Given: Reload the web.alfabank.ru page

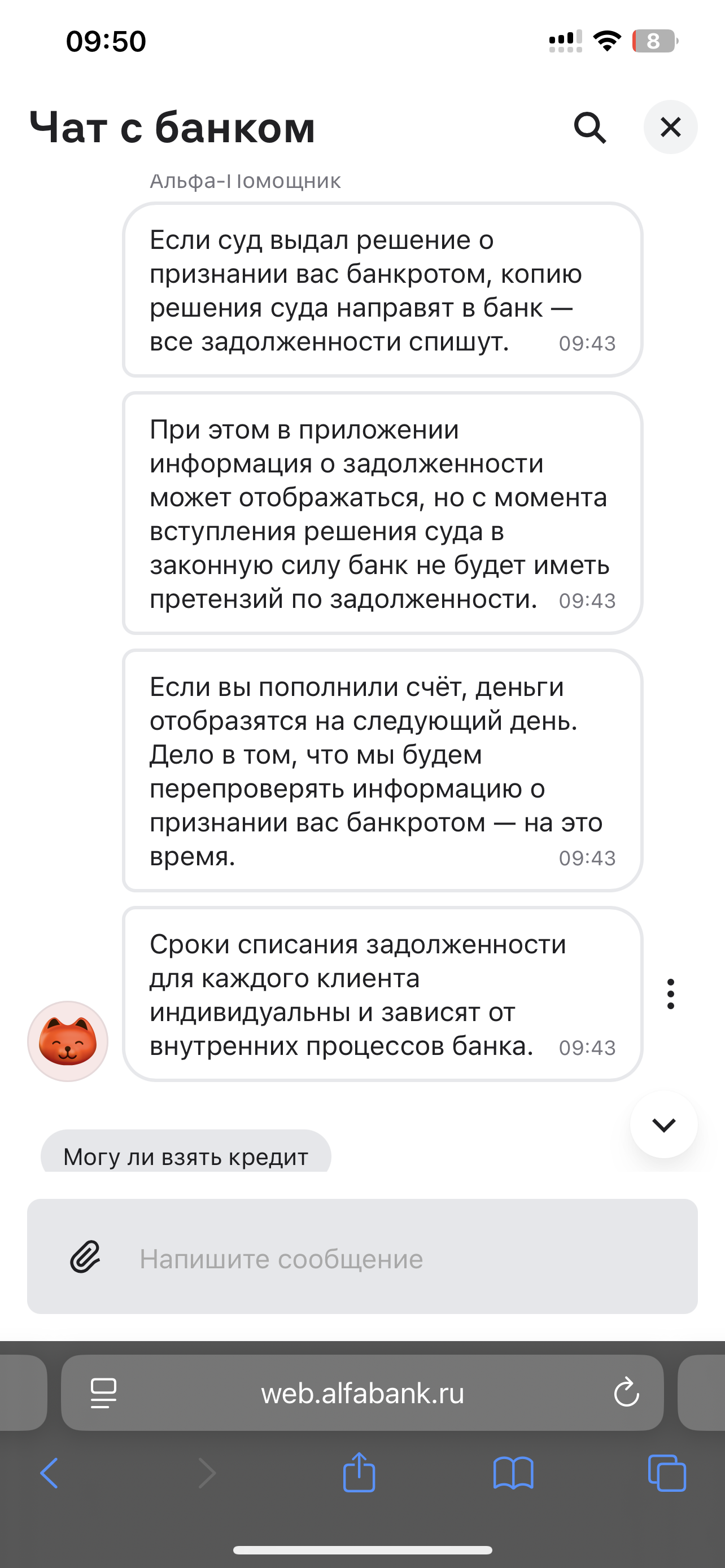Looking at the screenshot, I should 626,1392.
